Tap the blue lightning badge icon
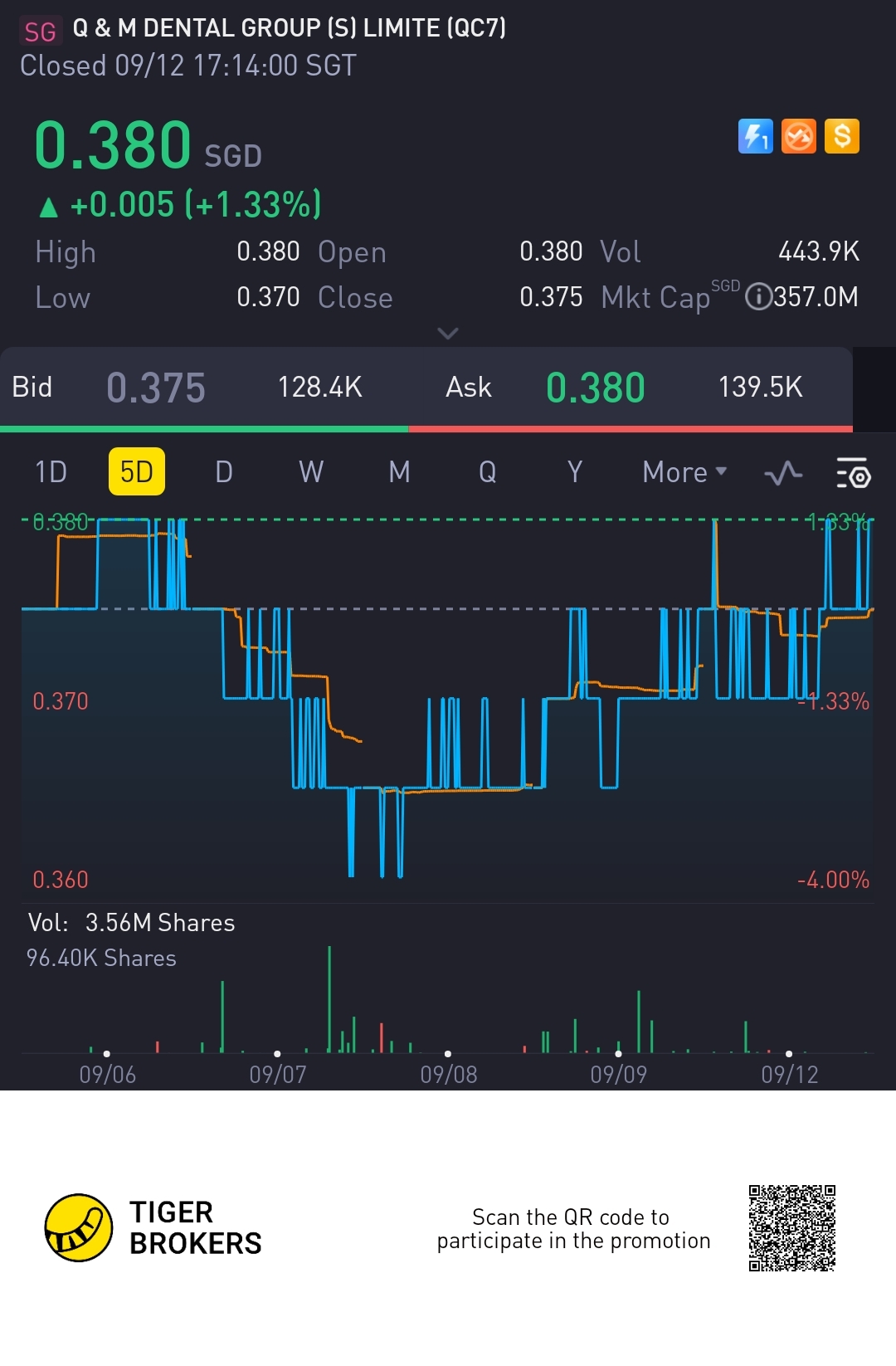 coord(755,136)
